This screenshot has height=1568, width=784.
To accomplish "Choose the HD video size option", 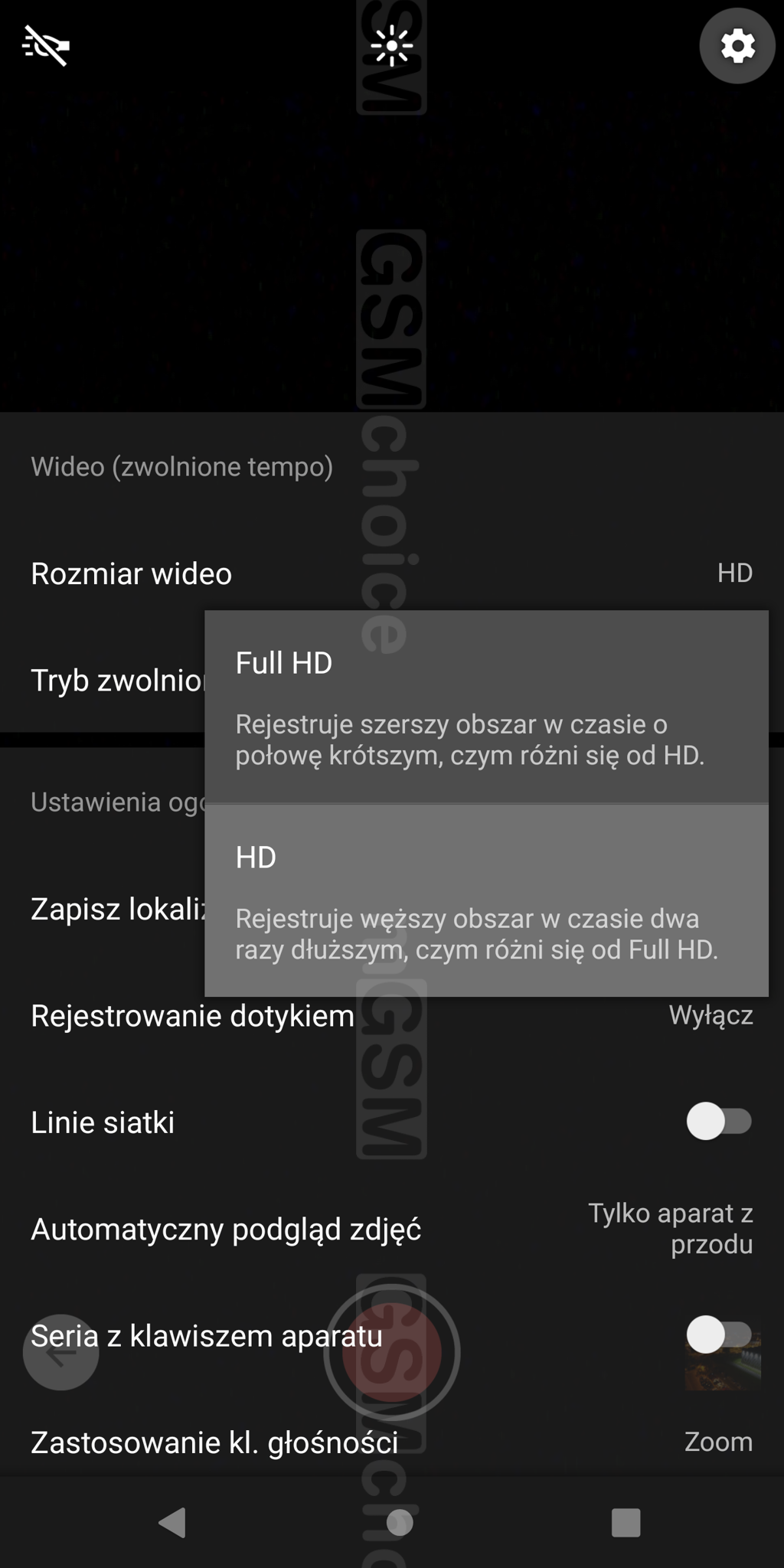I will [x=486, y=900].
